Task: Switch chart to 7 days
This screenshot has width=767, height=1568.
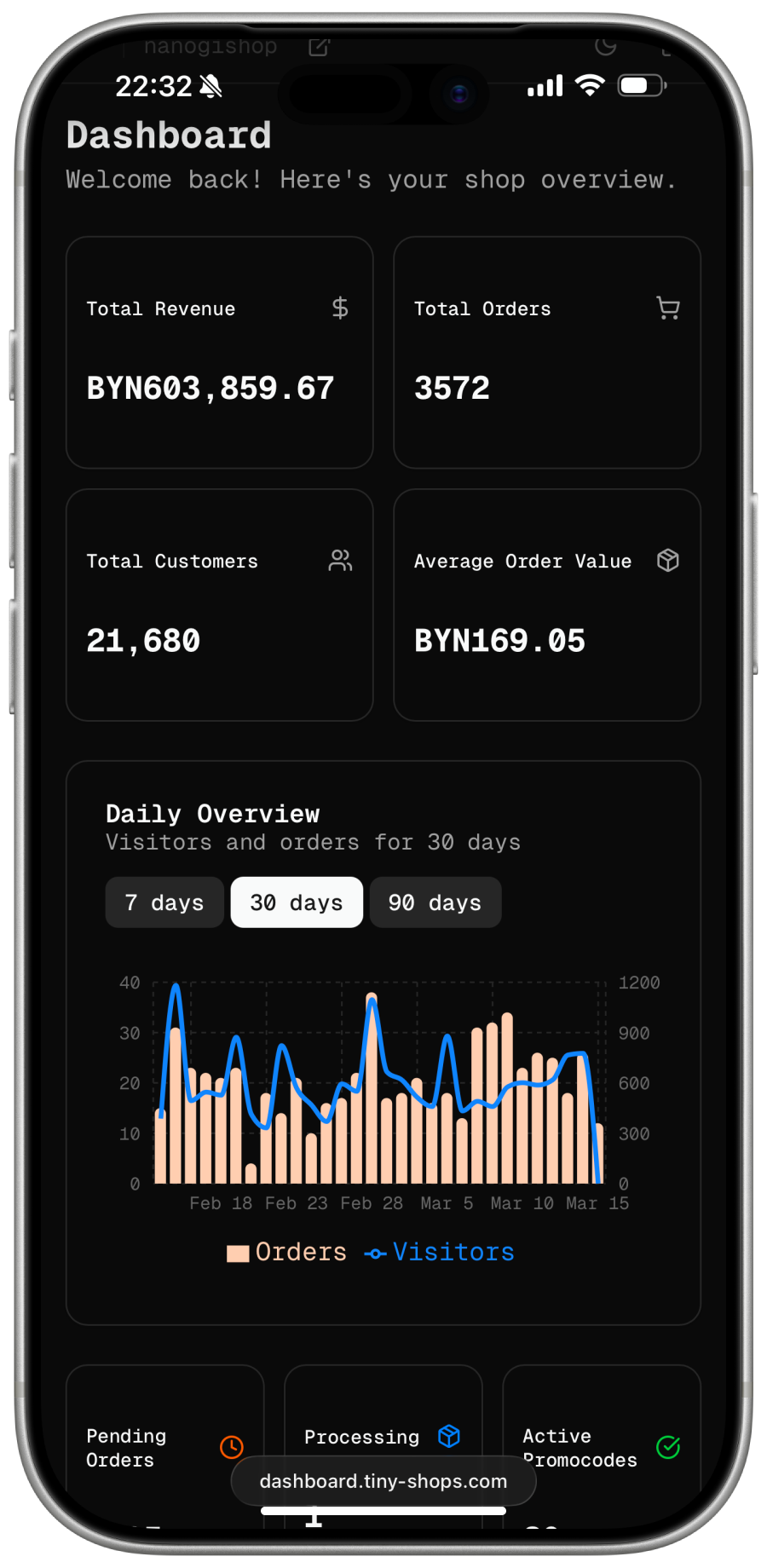Action: 164,902
